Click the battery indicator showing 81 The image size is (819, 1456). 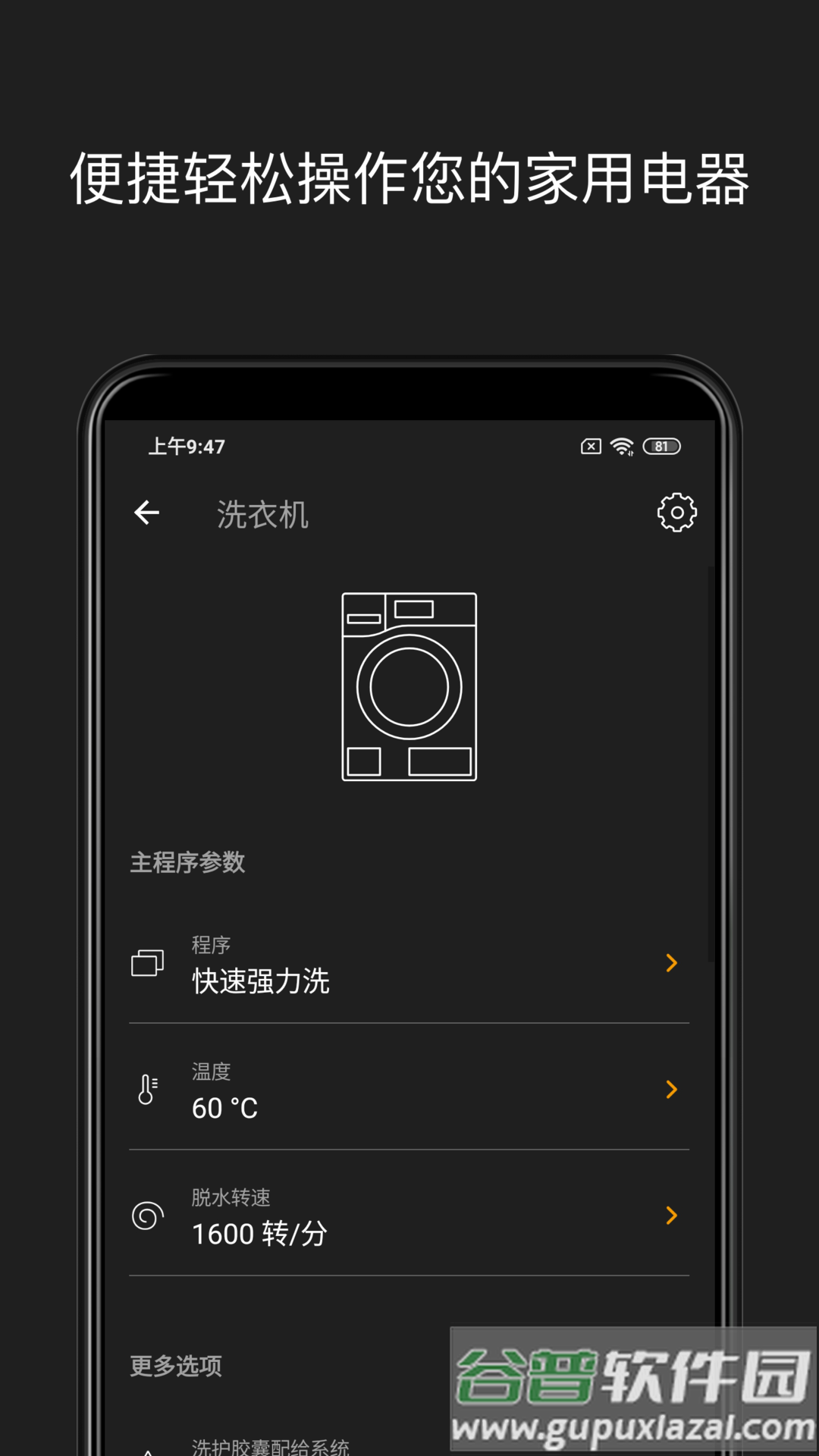pyautogui.click(x=662, y=447)
